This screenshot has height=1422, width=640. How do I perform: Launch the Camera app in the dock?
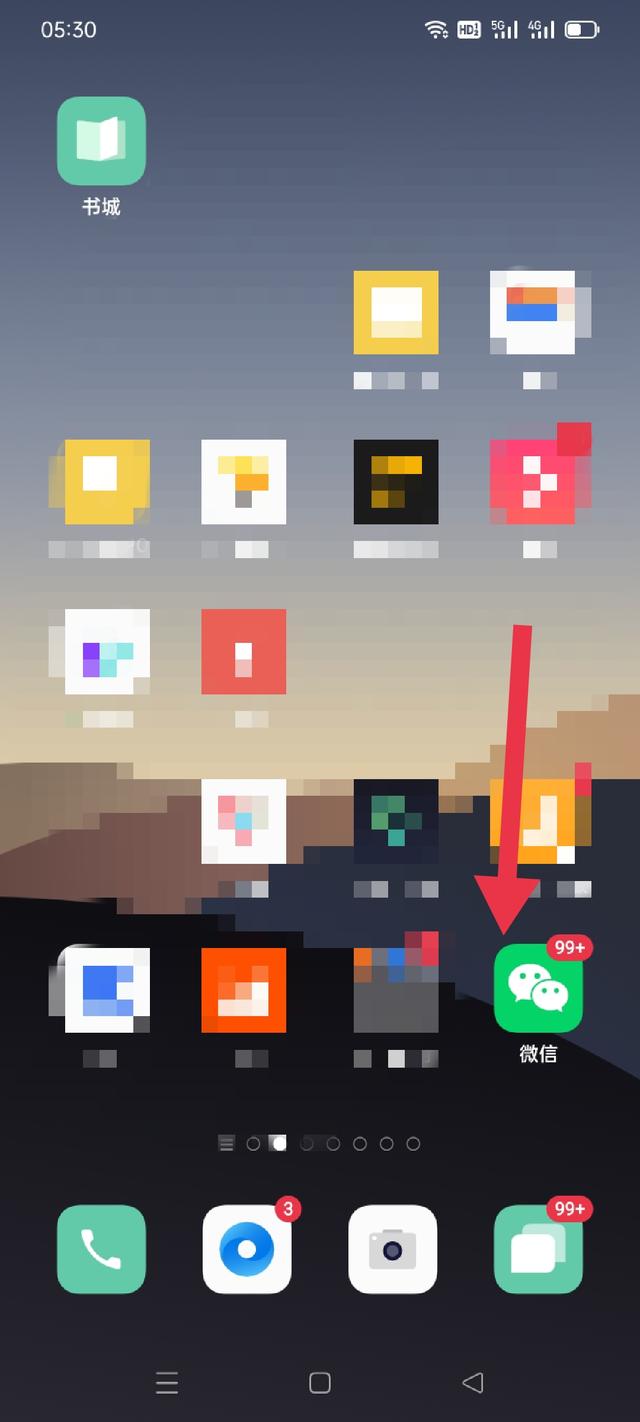coord(393,1249)
